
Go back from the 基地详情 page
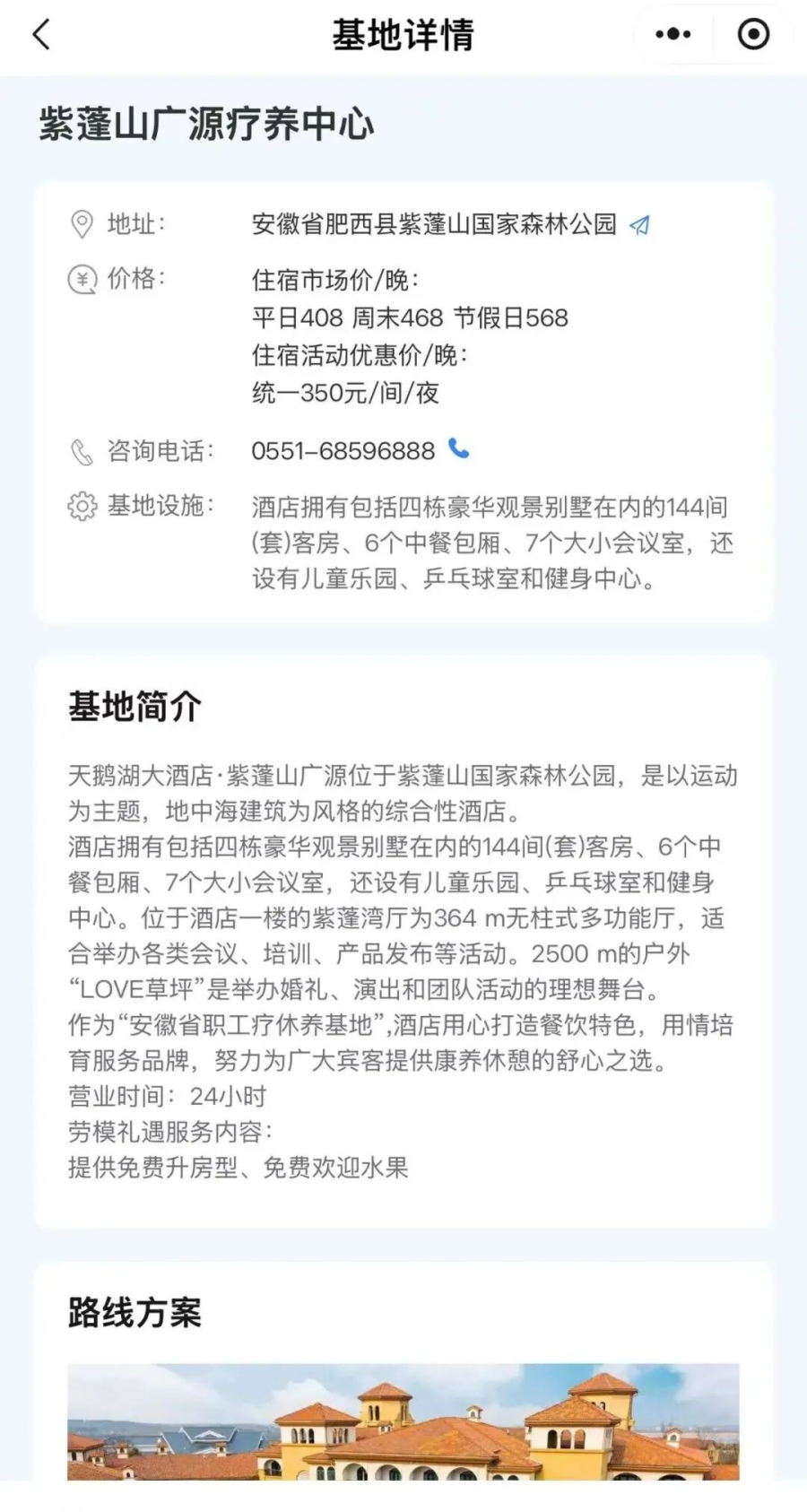pyautogui.click(x=41, y=35)
